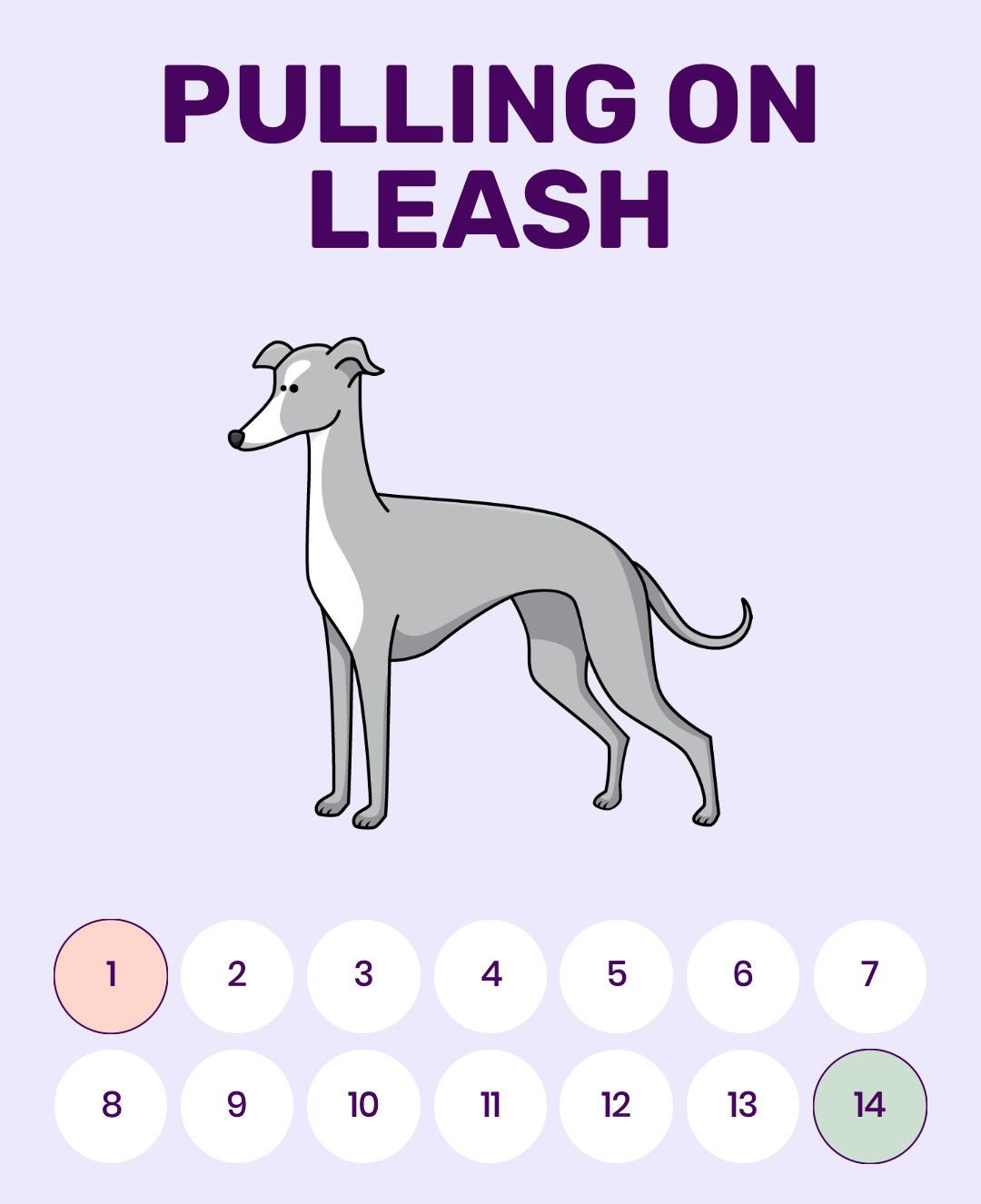The image size is (981, 1204).
Task: Choose rating 9
Action: [237, 1106]
